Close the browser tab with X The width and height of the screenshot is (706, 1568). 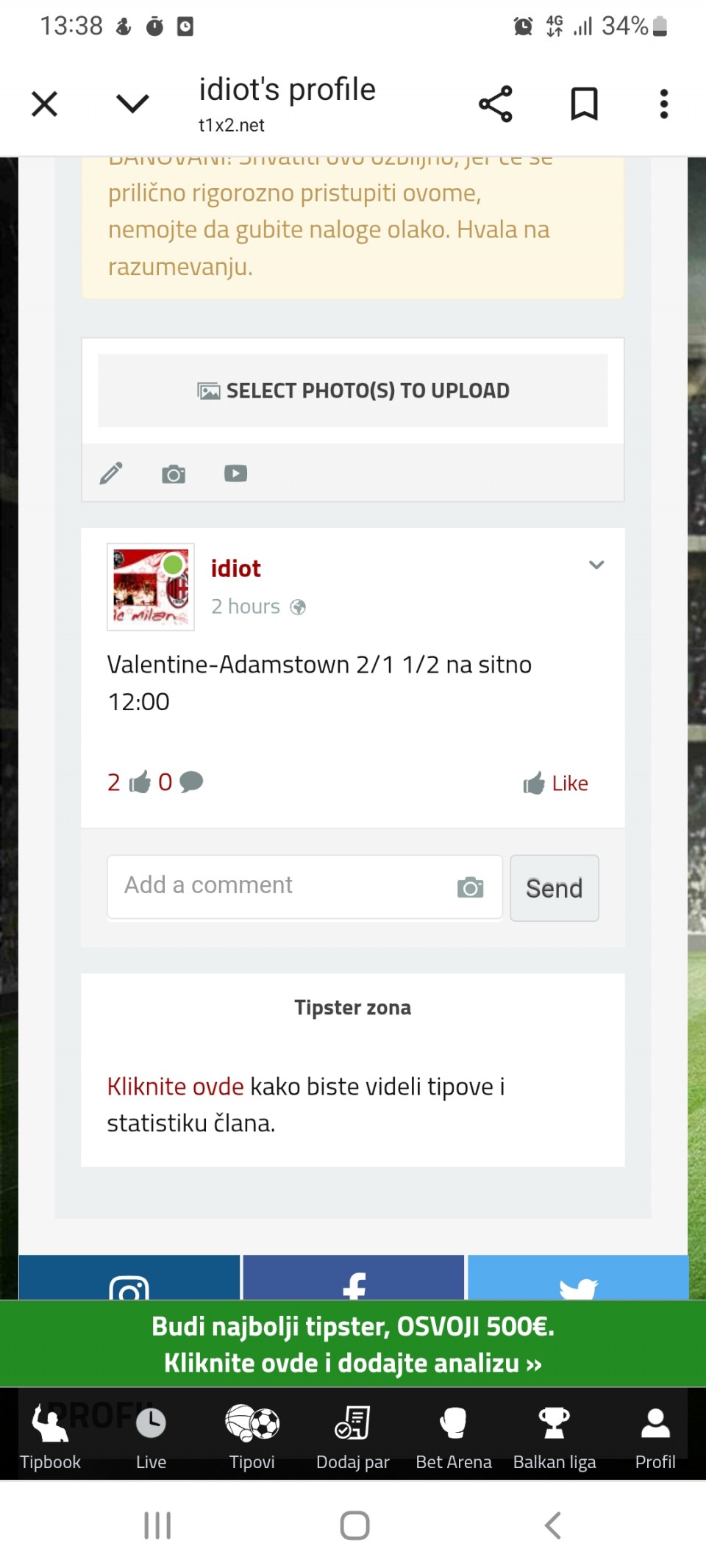45,104
